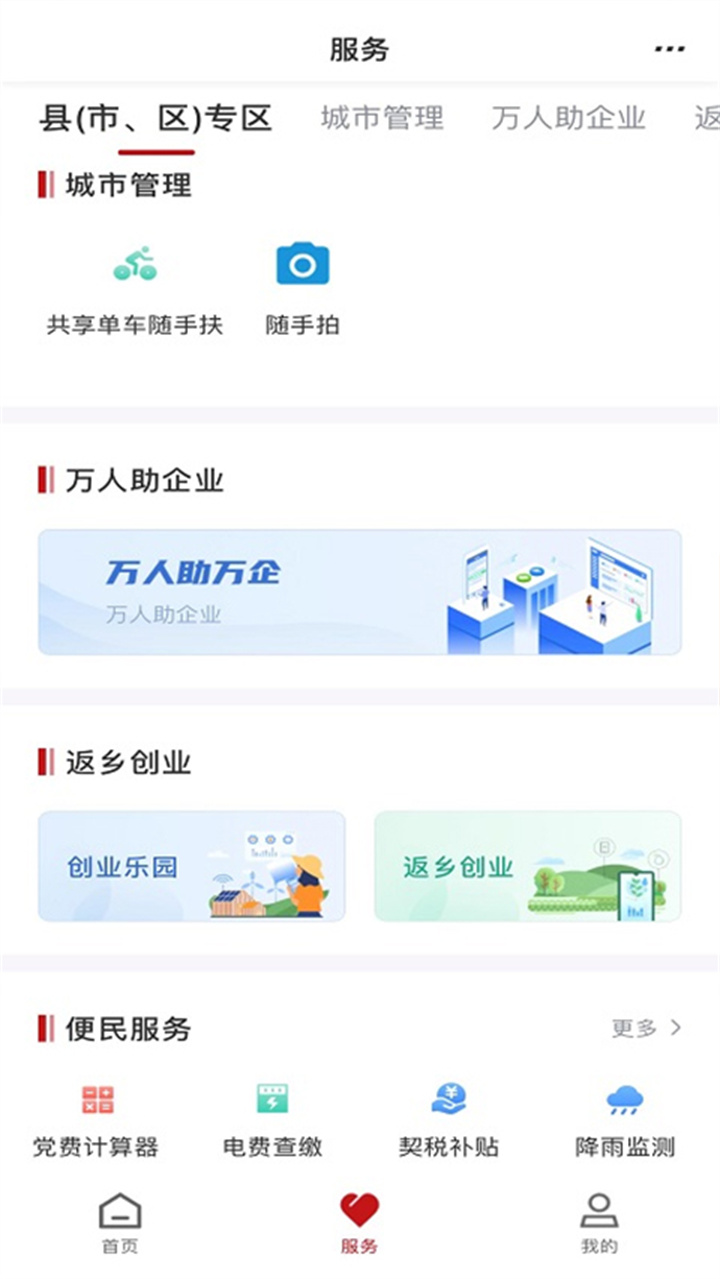Select the 万人助企业 tab
This screenshot has width=720, height=1279.
pos(568,119)
